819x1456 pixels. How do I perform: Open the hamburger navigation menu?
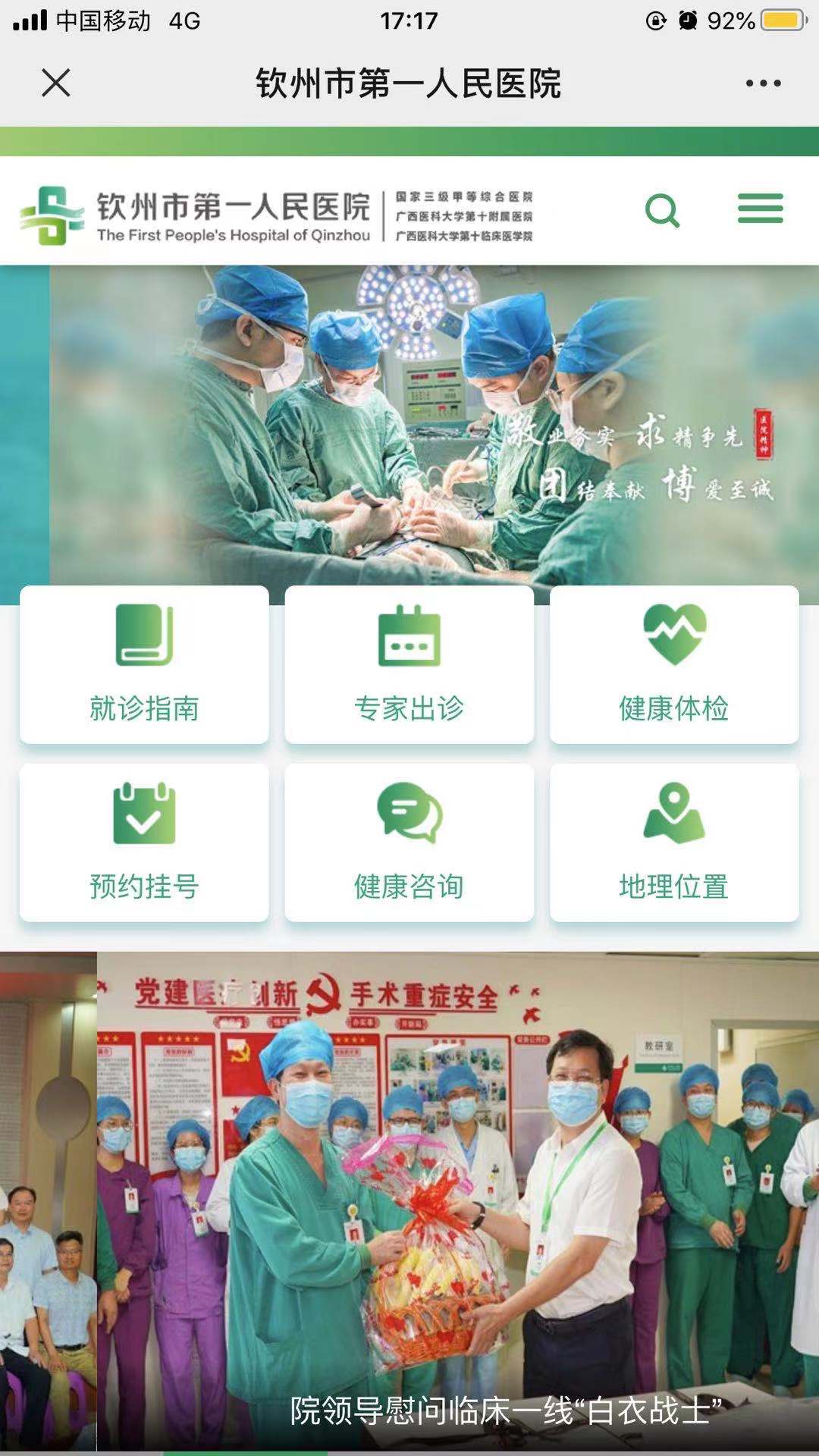(x=760, y=209)
